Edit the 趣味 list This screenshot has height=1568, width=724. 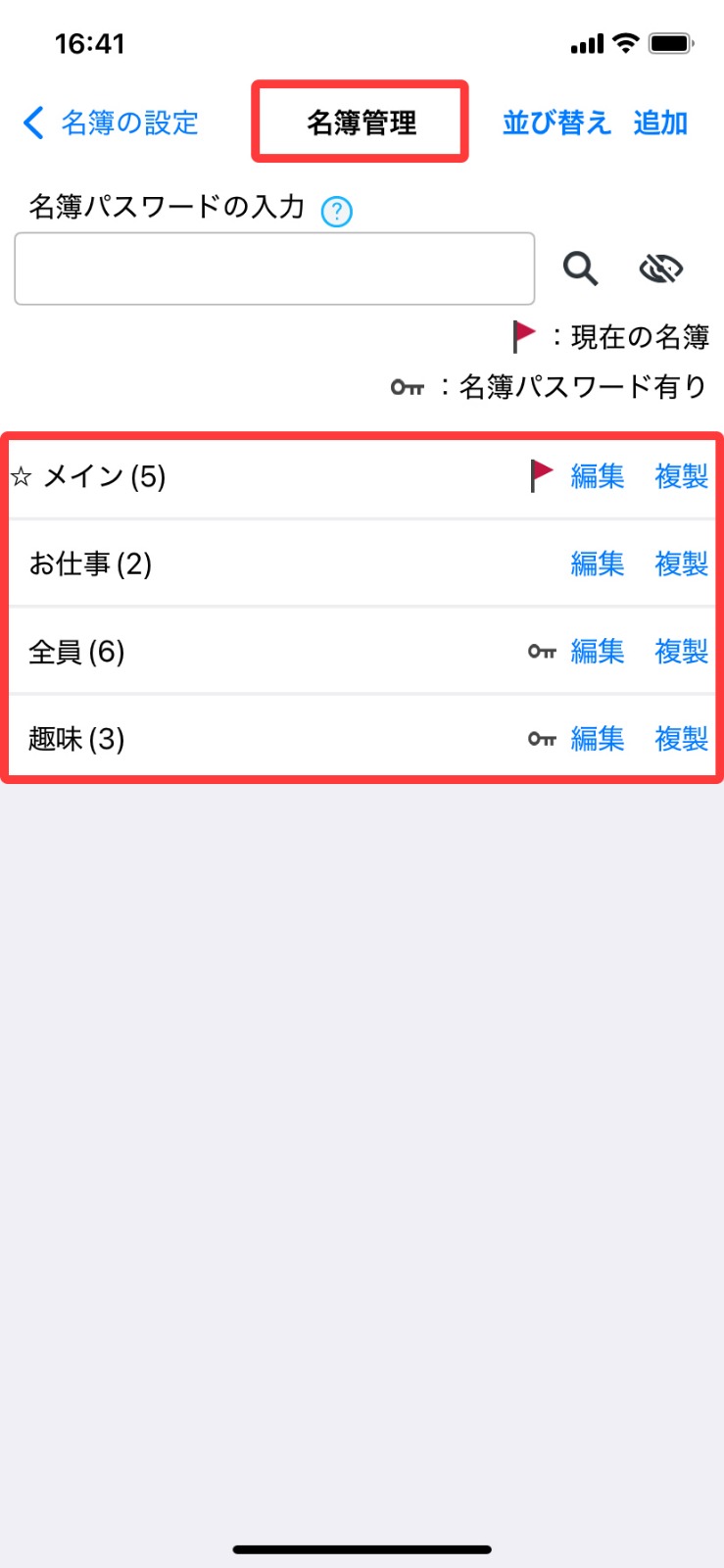tap(597, 739)
